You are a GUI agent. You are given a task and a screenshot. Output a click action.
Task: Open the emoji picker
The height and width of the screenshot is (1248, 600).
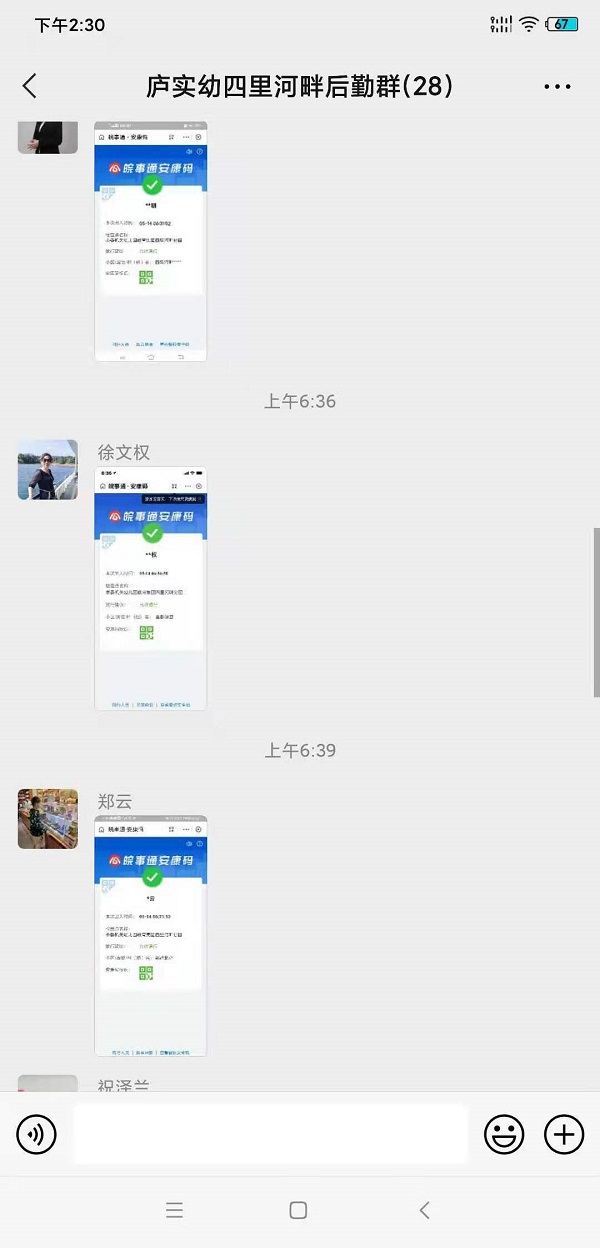[x=504, y=1134]
